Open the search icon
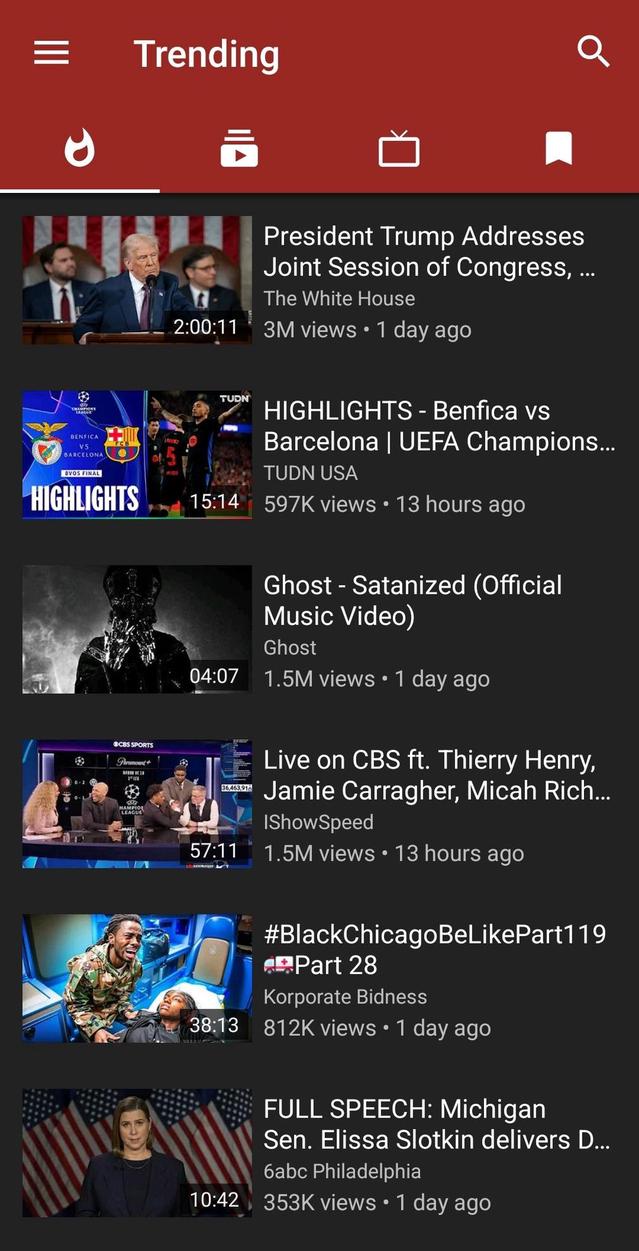The height and width of the screenshot is (1251, 639). (x=593, y=51)
